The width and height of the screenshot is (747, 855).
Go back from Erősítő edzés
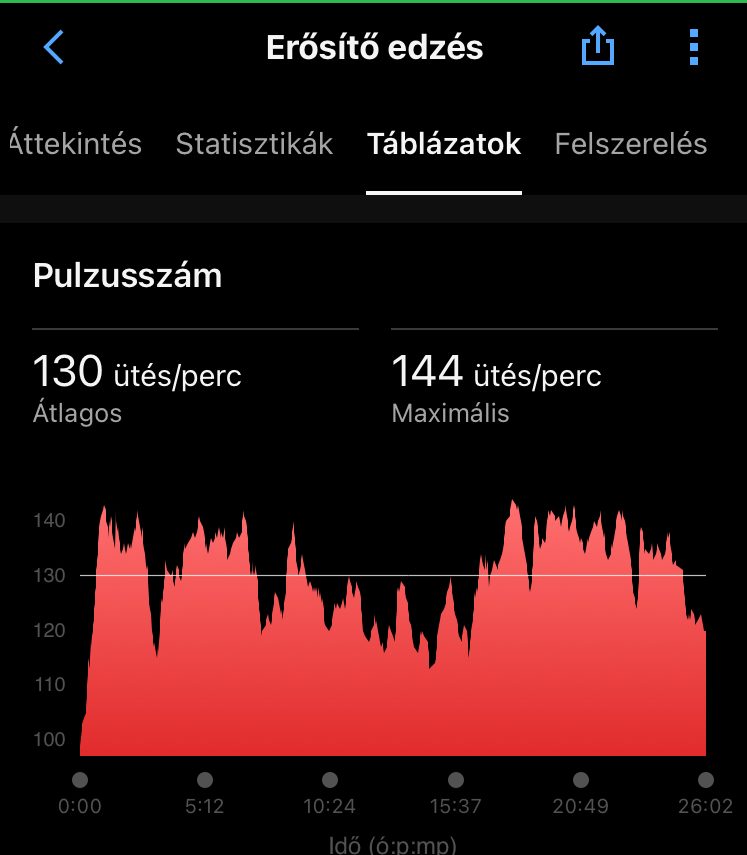[x=54, y=47]
